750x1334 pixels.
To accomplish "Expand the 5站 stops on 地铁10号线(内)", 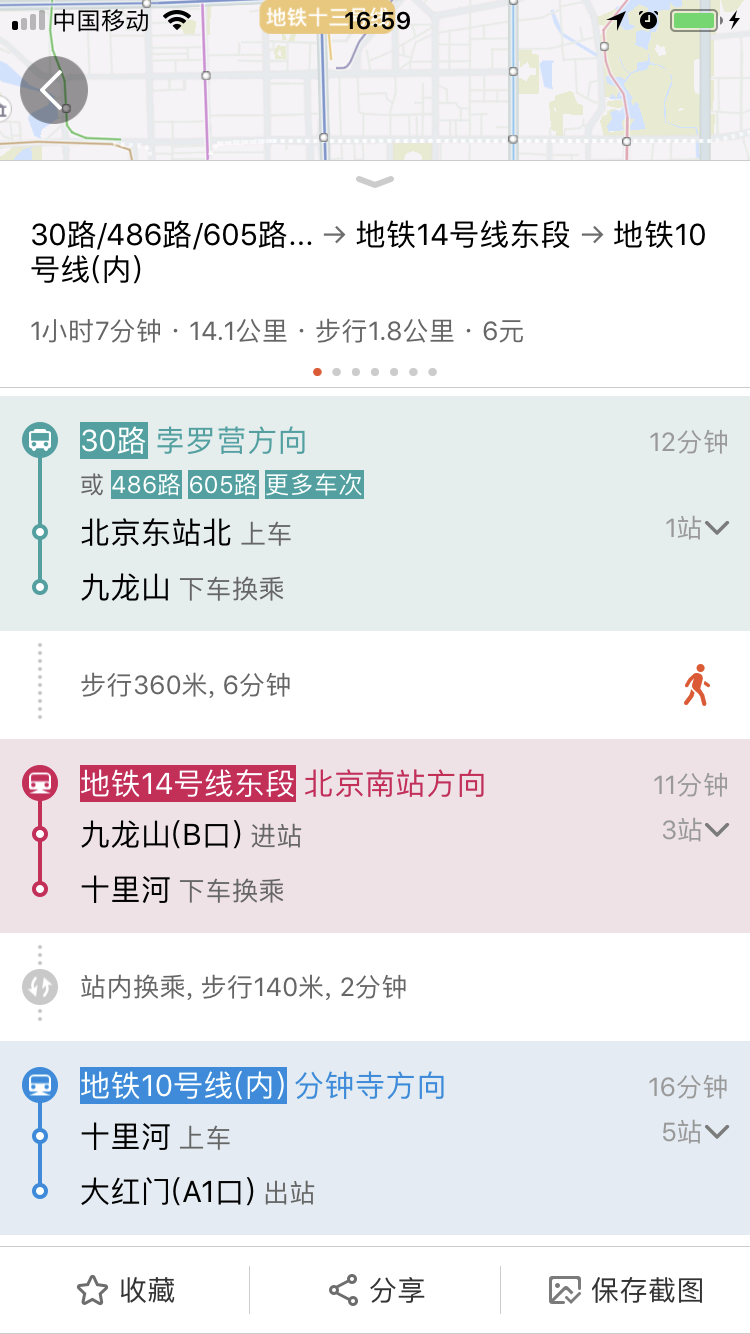I will pos(696,1132).
